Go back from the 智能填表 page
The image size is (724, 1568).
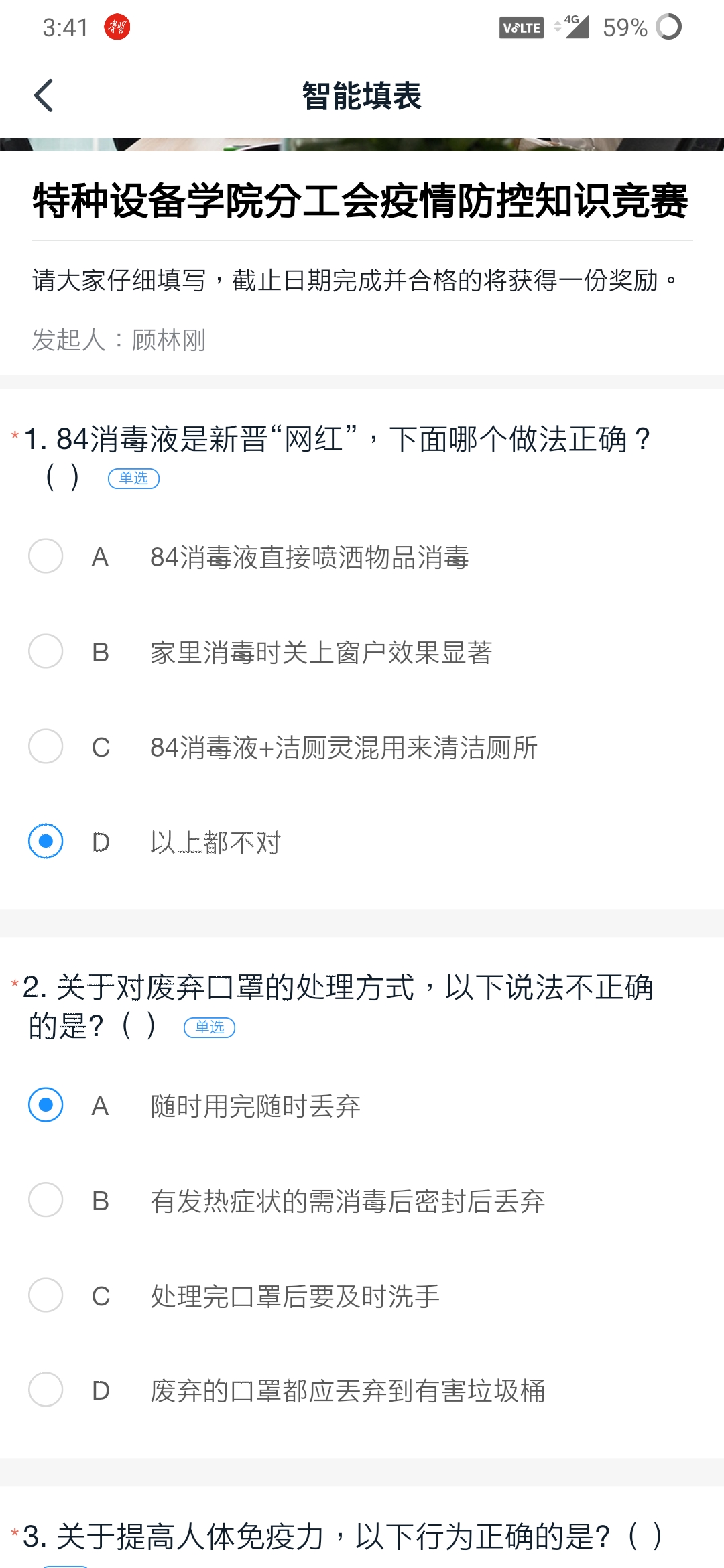[x=44, y=96]
